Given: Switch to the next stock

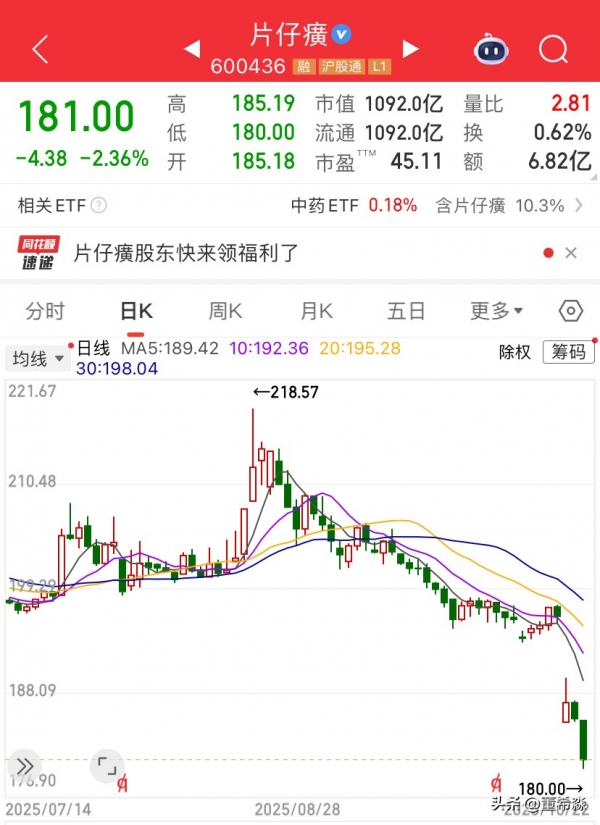Looking at the screenshot, I should (x=409, y=48).
